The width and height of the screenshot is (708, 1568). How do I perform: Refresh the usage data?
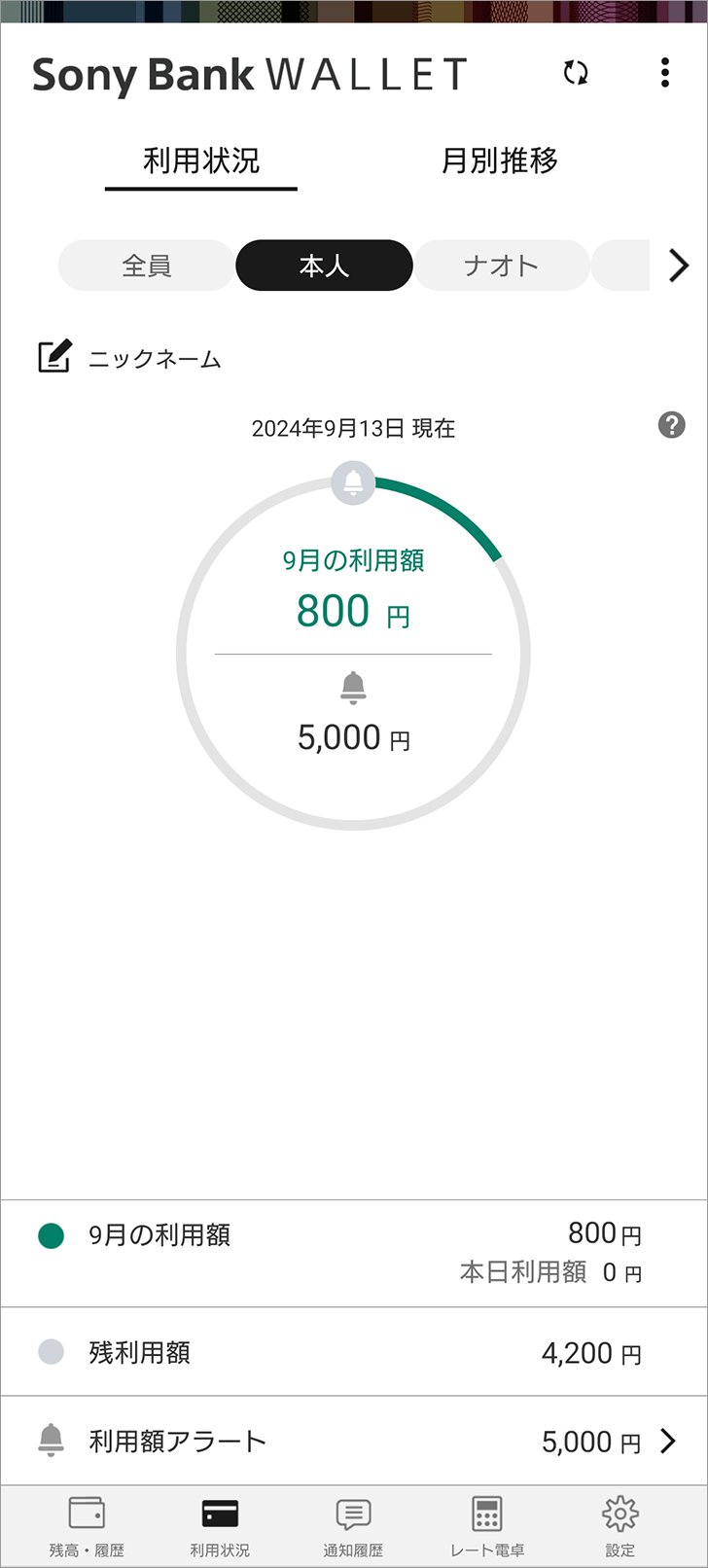(x=576, y=73)
